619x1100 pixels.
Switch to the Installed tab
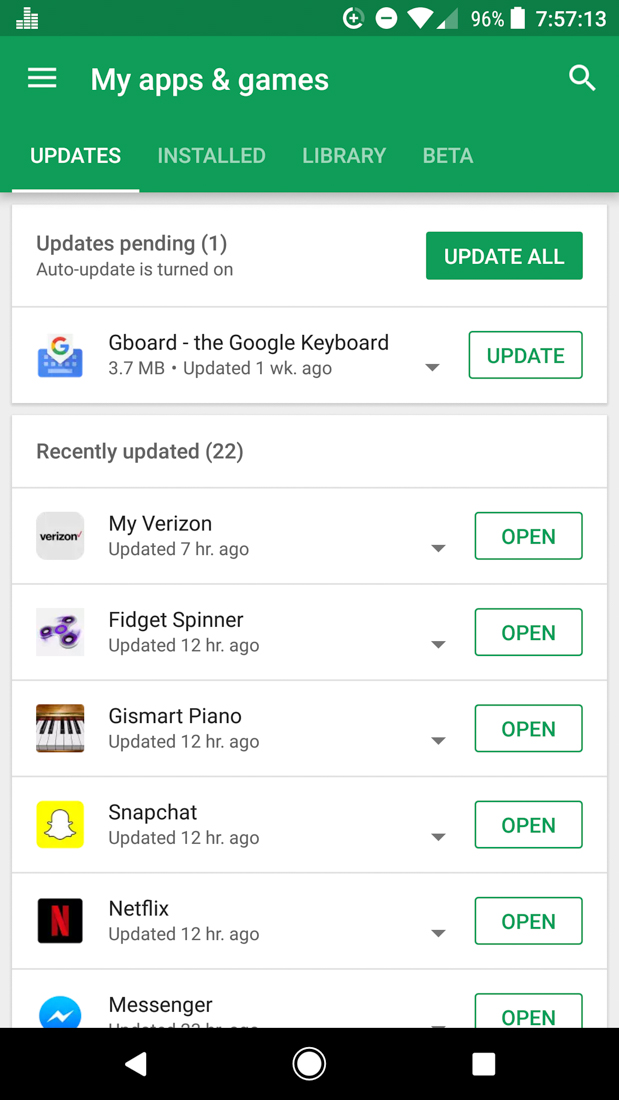click(x=211, y=156)
